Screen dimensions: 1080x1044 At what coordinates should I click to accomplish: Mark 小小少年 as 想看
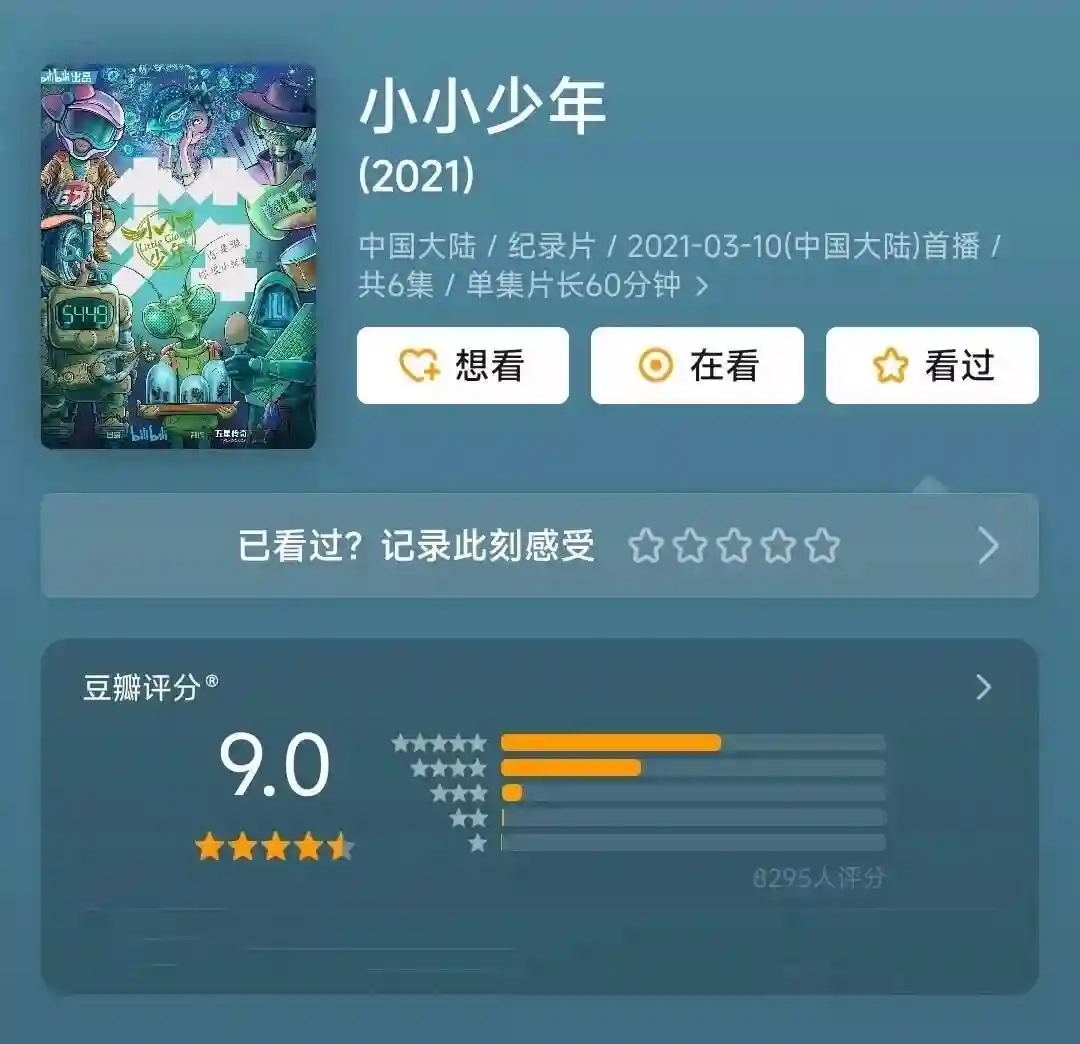tap(462, 366)
